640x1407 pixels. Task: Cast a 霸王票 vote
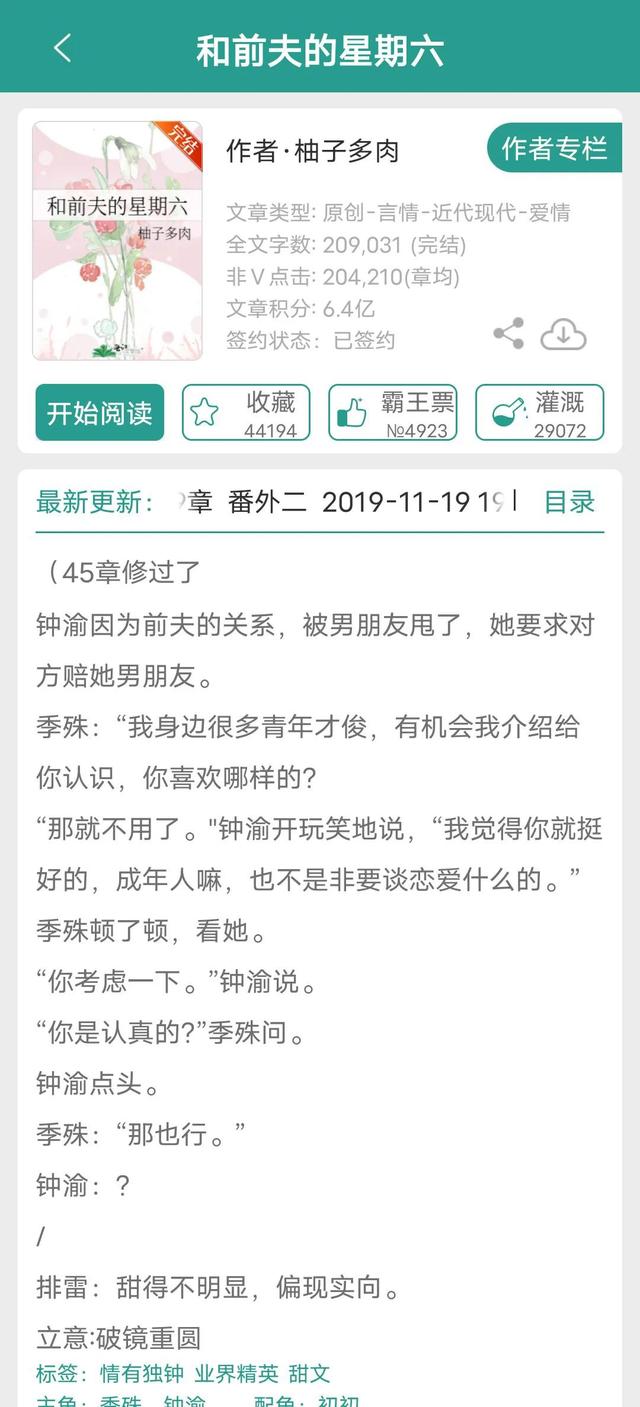coord(393,412)
